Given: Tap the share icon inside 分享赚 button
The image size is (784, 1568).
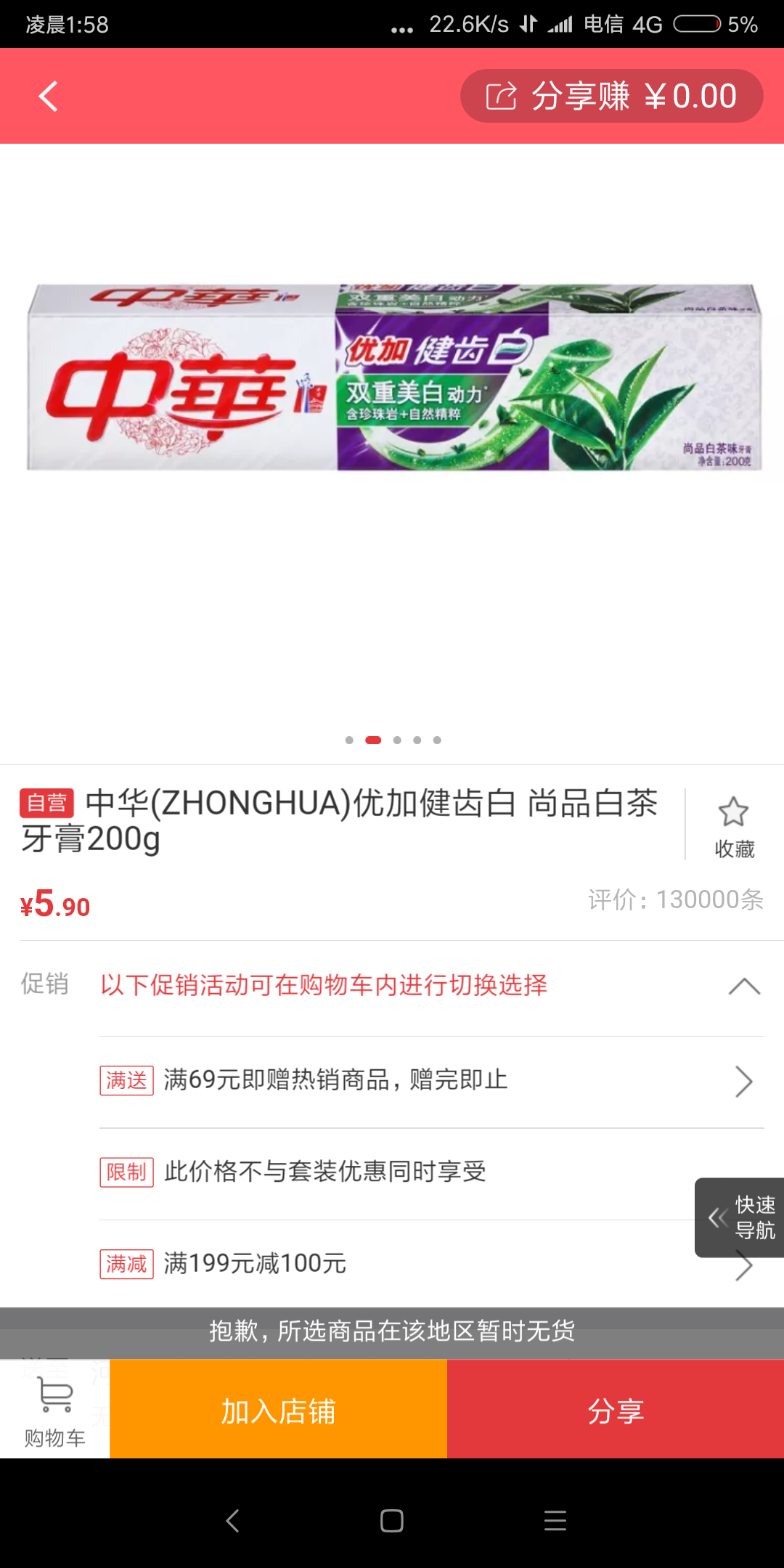Looking at the screenshot, I should 502,95.
